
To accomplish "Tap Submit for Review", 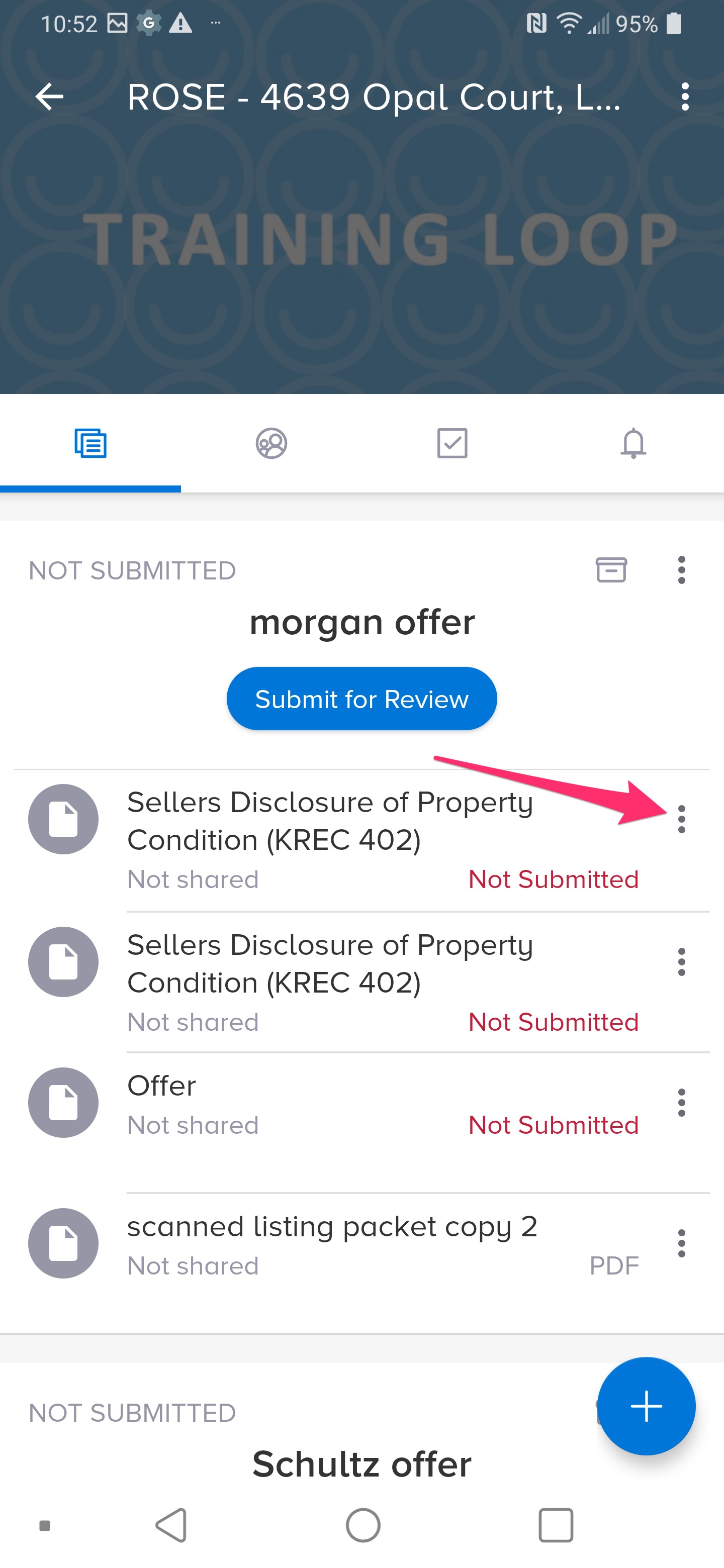I will (x=361, y=699).
